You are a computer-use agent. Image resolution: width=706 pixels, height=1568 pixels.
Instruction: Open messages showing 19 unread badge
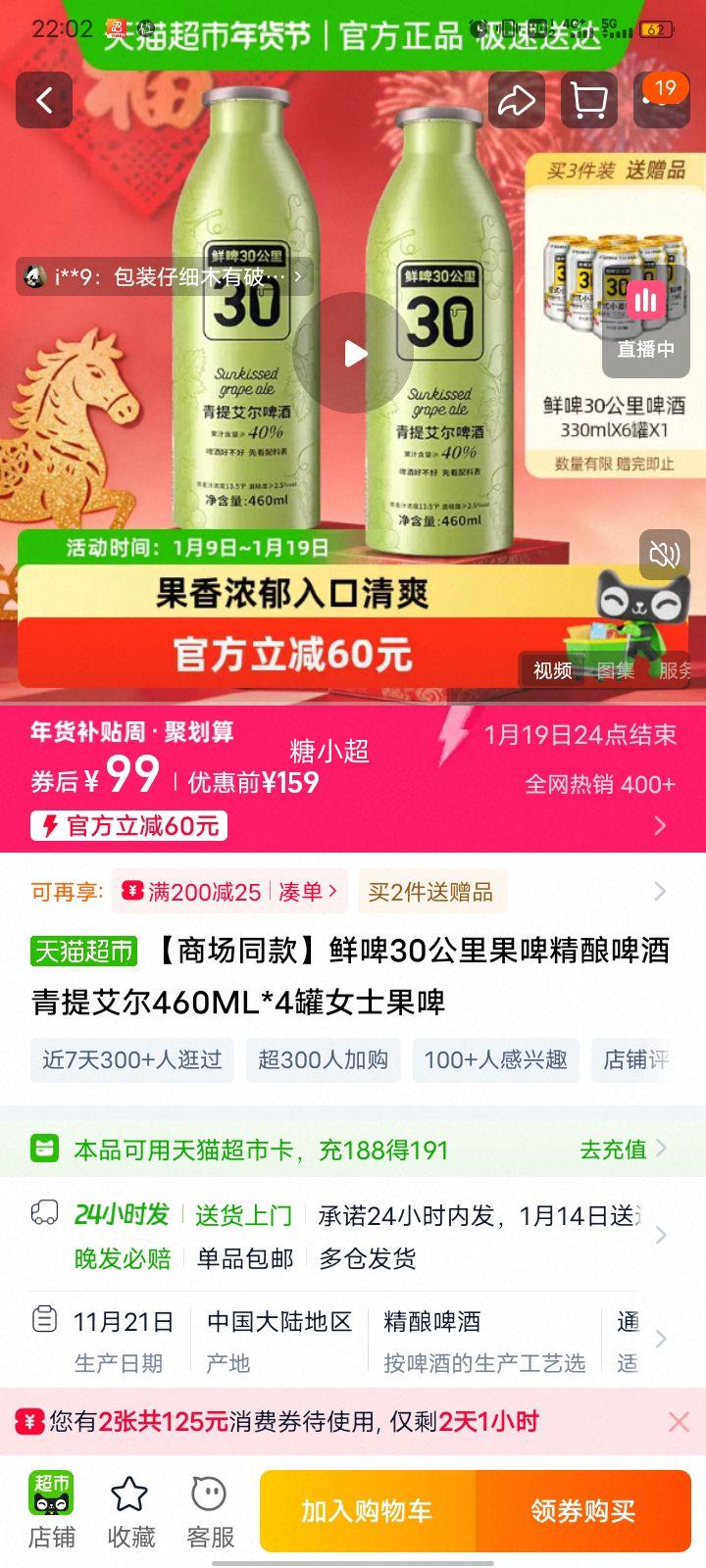pos(662,101)
